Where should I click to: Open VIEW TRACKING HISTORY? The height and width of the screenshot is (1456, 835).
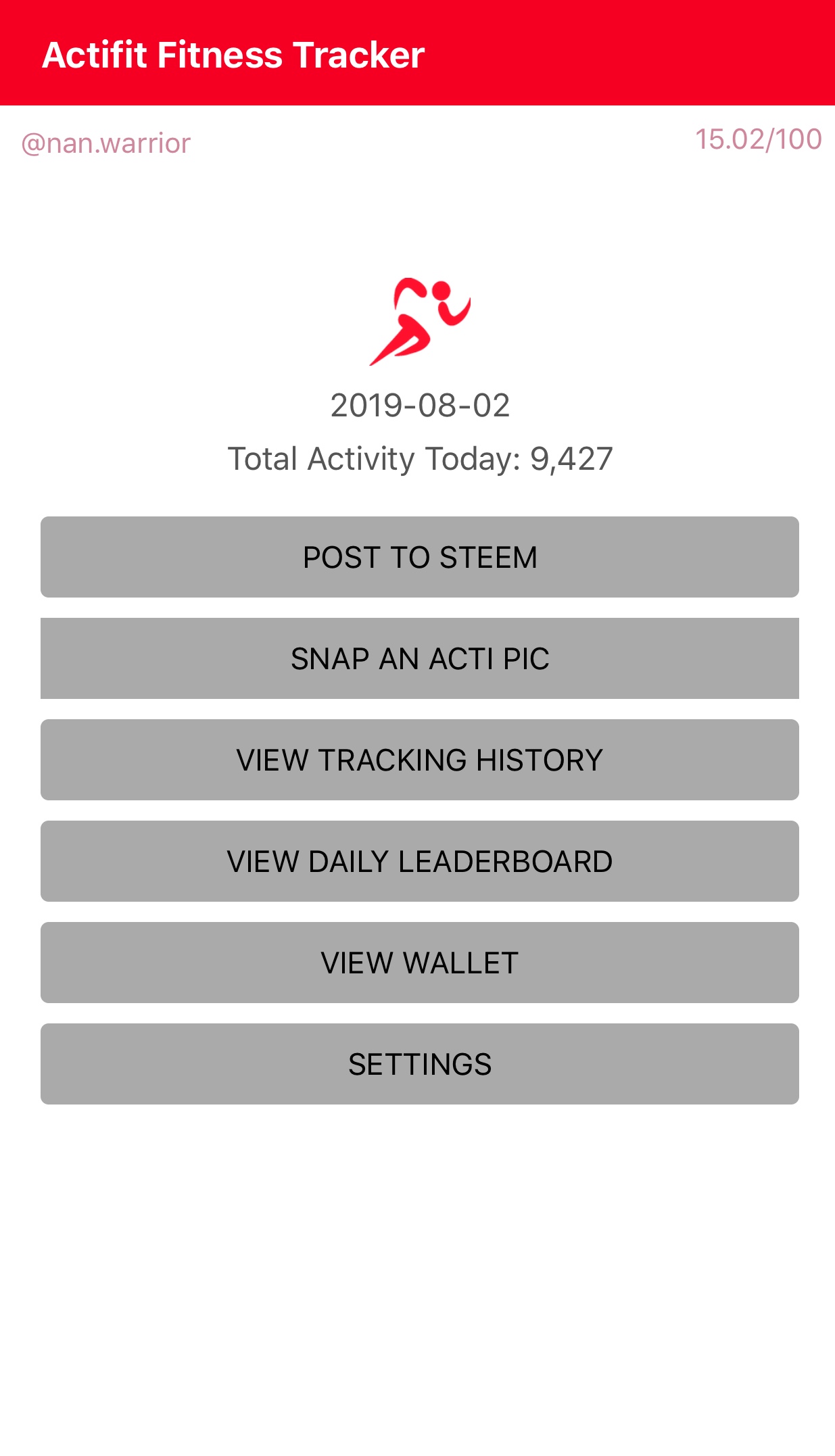pyautogui.click(x=419, y=760)
